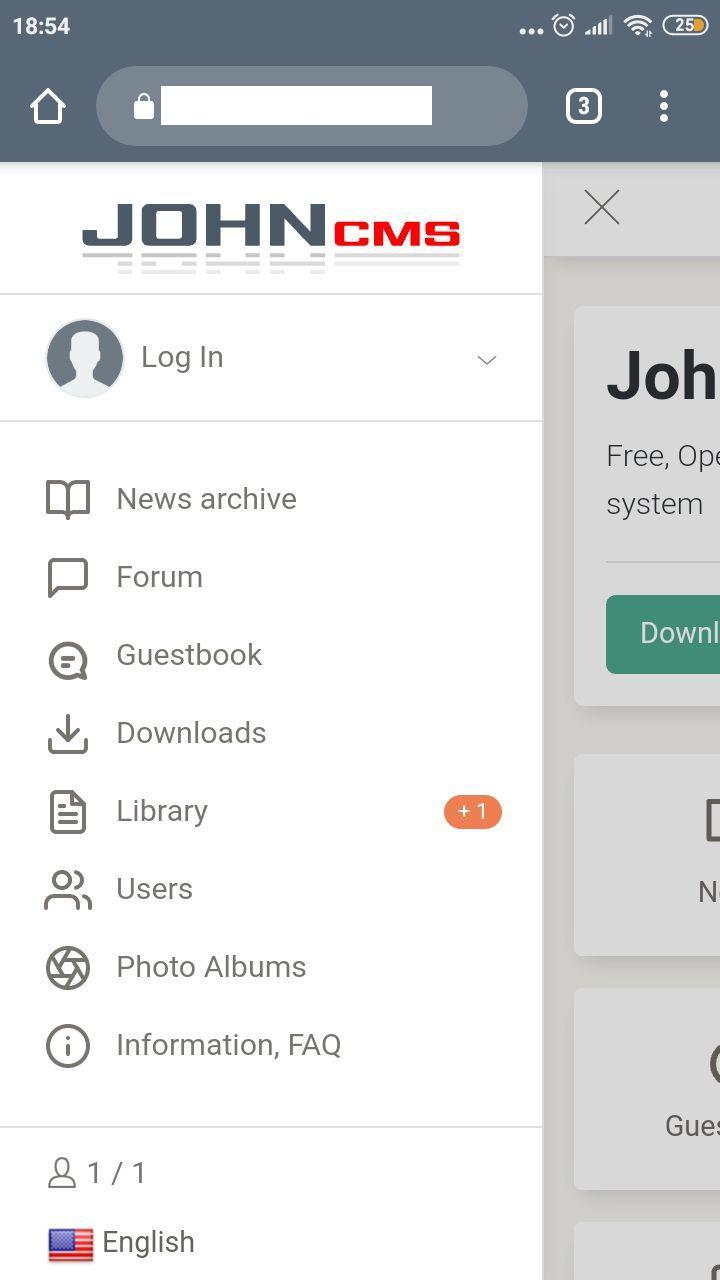Open News archive
Image resolution: width=720 pixels, height=1280 pixels.
click(x=206, y=499)
